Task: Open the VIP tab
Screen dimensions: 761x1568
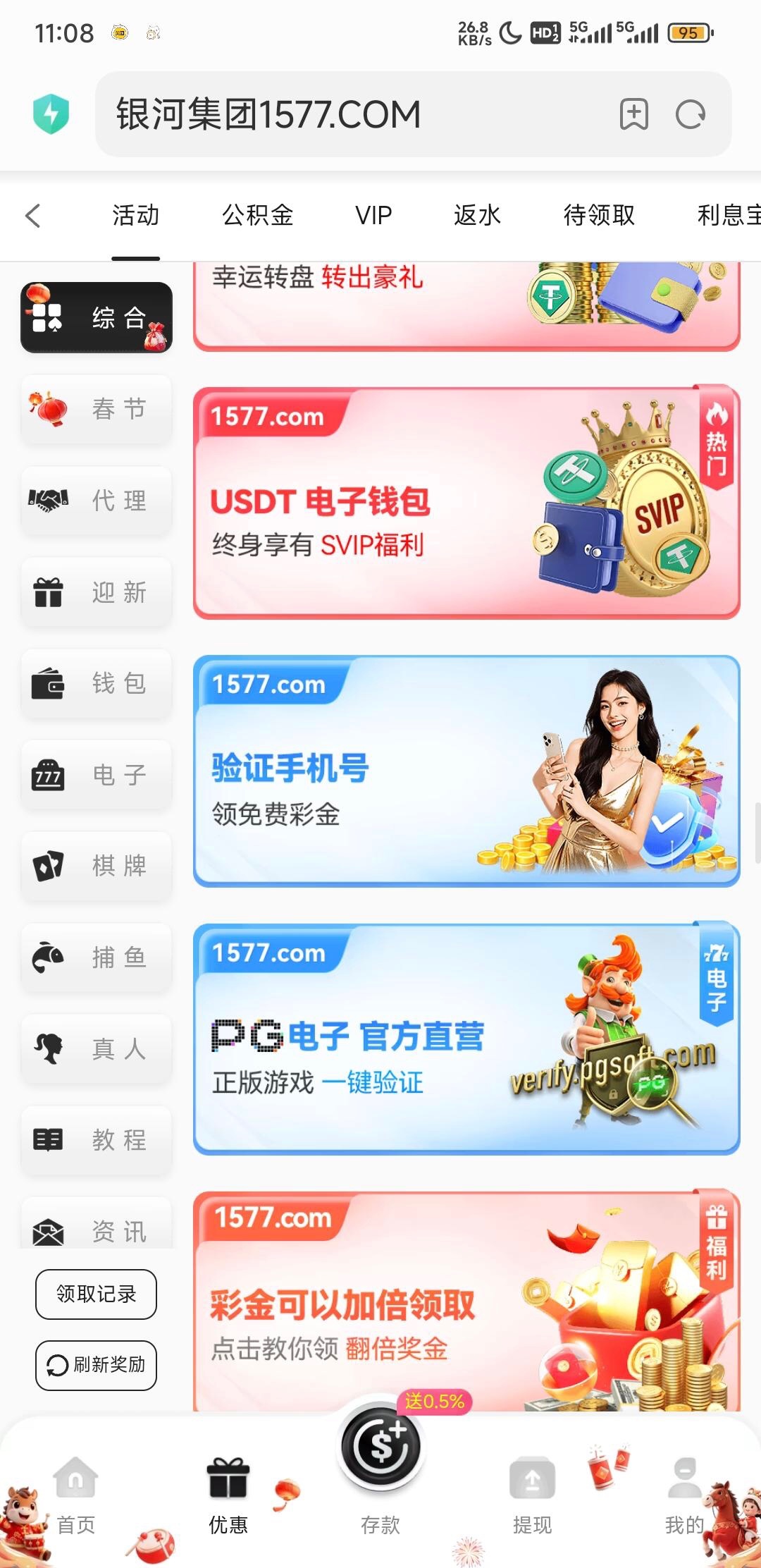Action: 373,216
